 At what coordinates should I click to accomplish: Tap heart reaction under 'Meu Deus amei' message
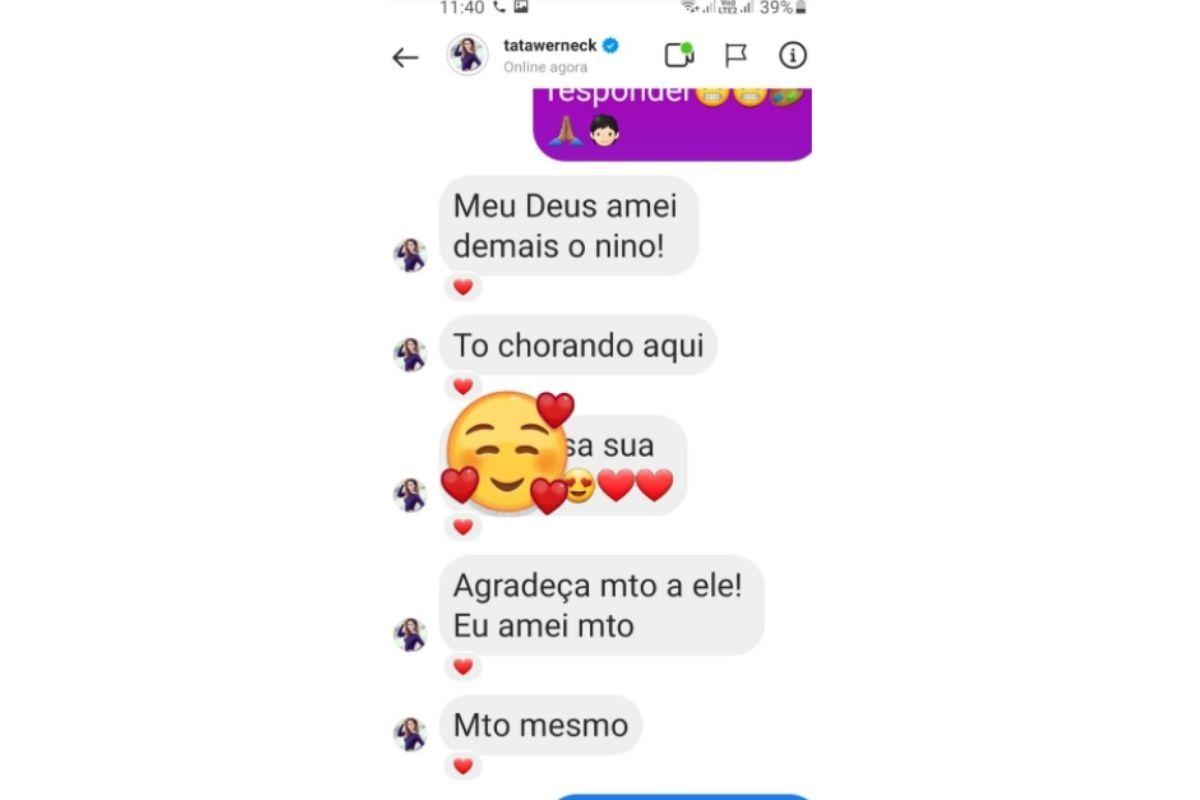pos(462,287)
